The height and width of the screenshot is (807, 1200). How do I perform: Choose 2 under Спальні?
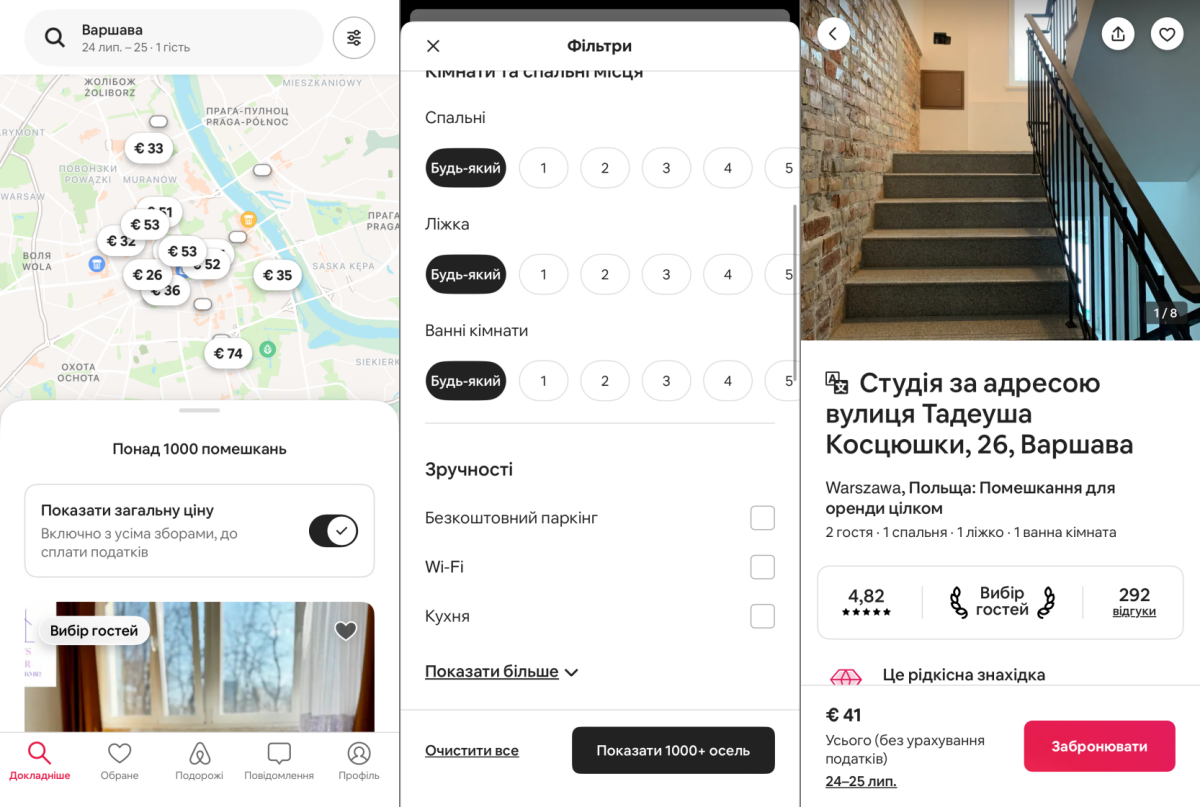pyautogui.click(x=605, y=168)
